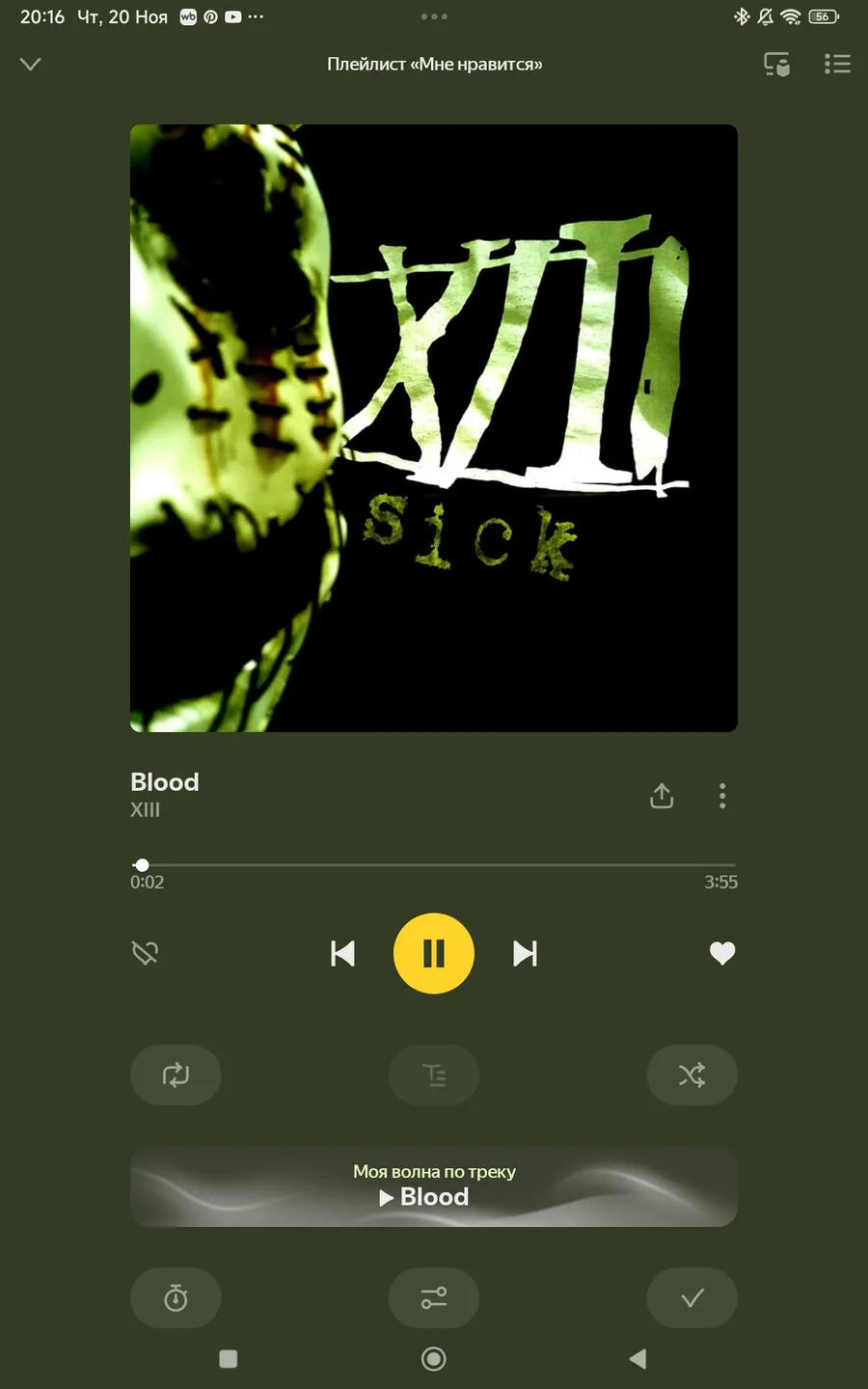This screenshot has width=868, height=1389.
Task: Tap the system home button
Action: (x=434, y=1359)
